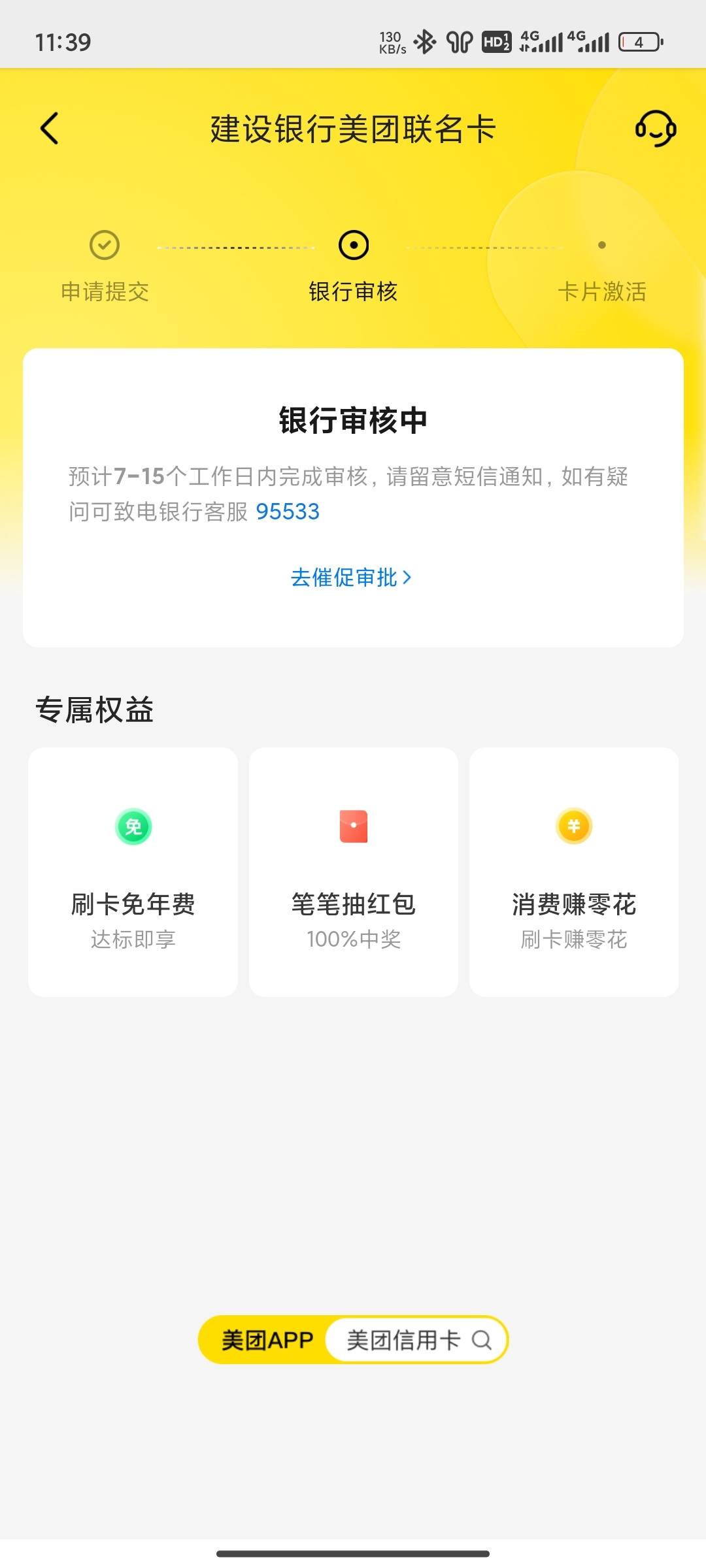Go back from the co-branded card page
706x1568 pixels.
click(x=50, y=128)
